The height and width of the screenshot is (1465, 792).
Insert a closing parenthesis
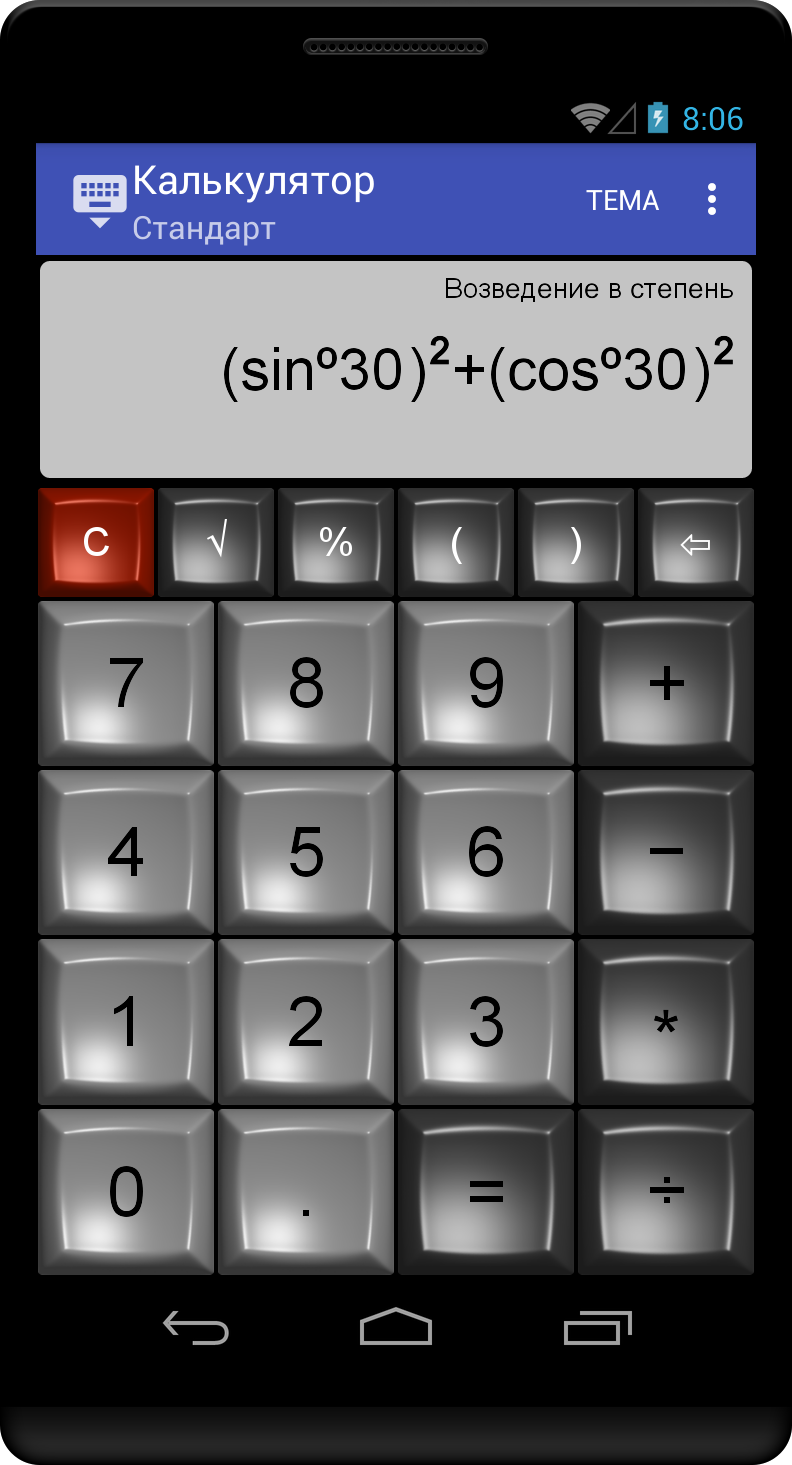coord(576,542)
